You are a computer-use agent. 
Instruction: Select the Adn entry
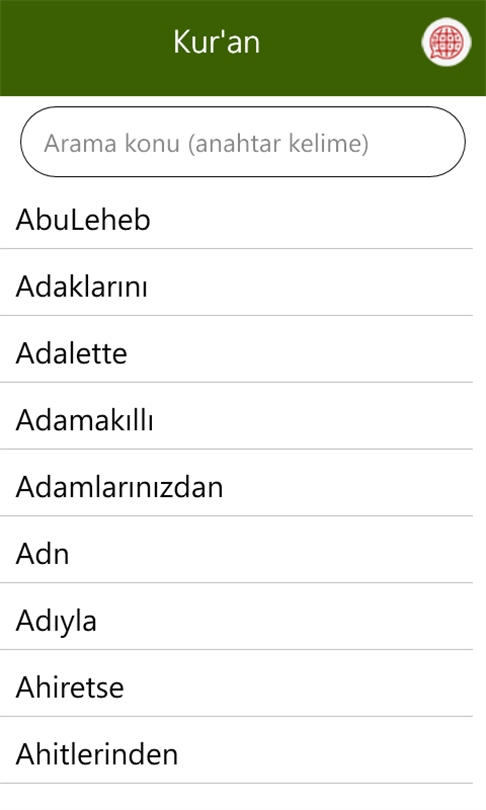[237, 550]
